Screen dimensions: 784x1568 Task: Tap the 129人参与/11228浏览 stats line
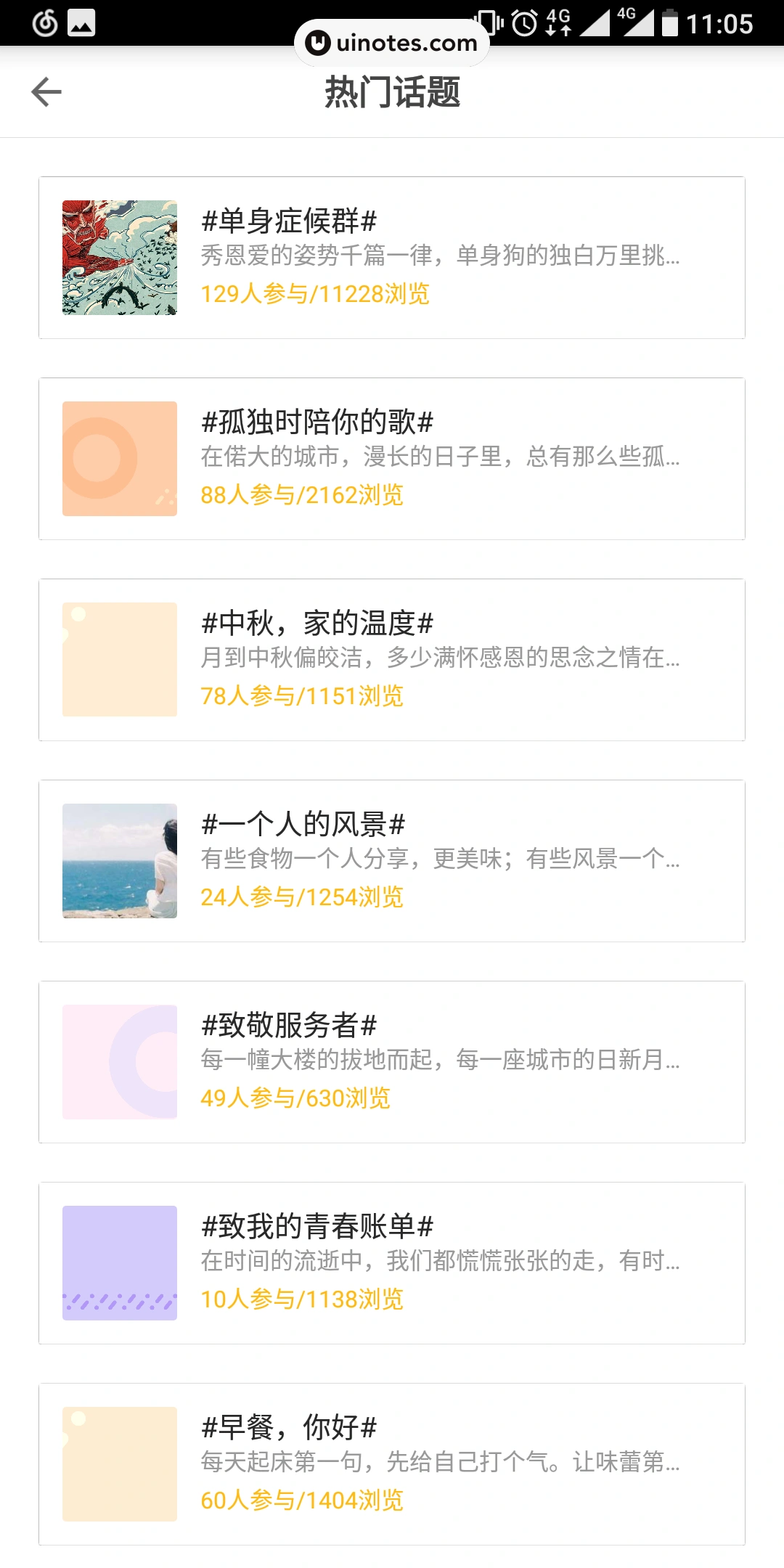pyautogui.click(x=316, y=295)
